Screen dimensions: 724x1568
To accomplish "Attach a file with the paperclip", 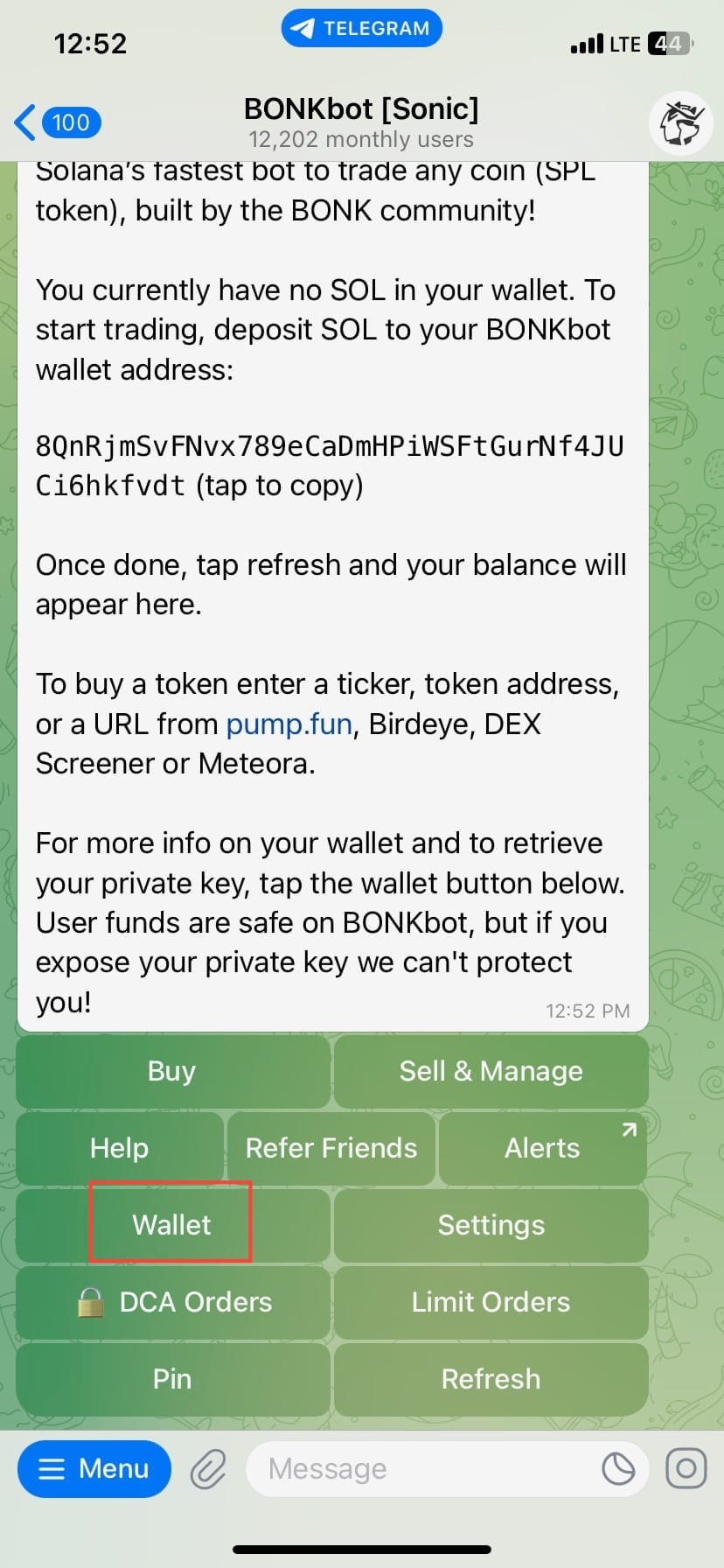I will (x=208, y=1468).
